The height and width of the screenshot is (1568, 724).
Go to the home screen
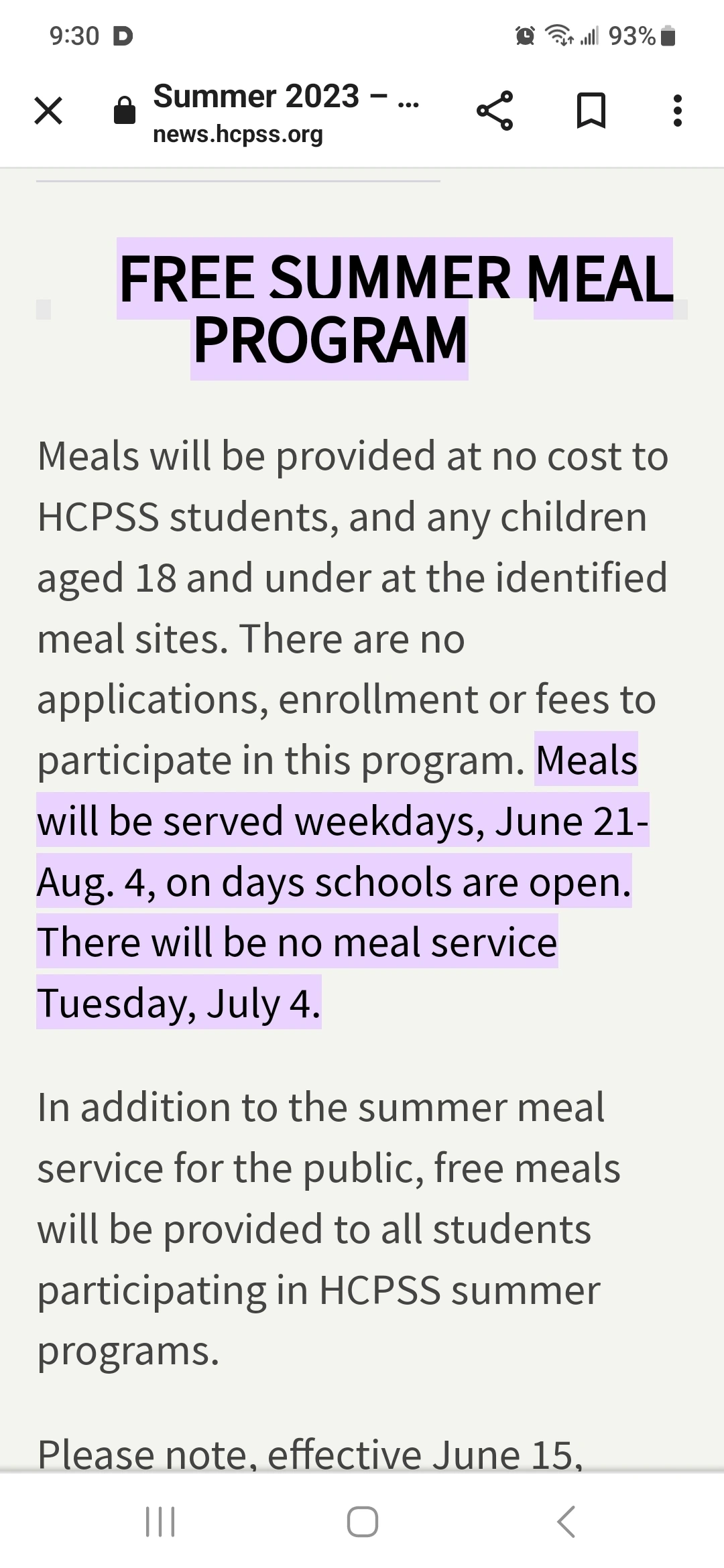coord(363,1521)
